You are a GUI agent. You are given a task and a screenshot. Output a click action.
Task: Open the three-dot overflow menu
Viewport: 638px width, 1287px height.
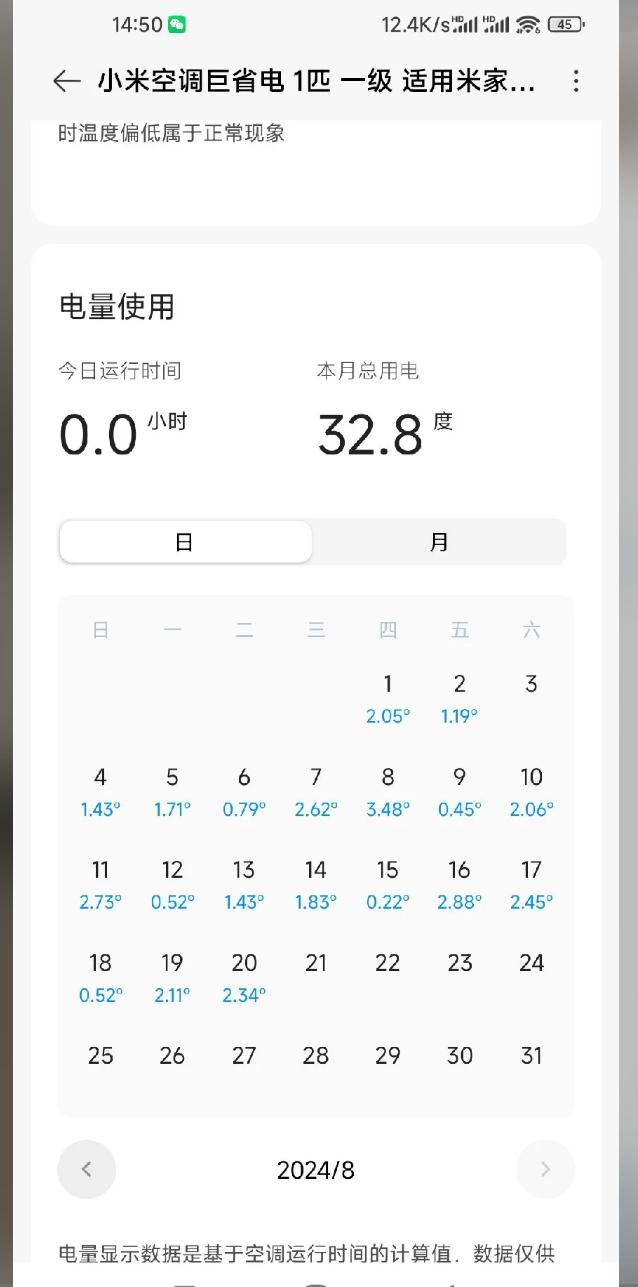pos(575,82)
